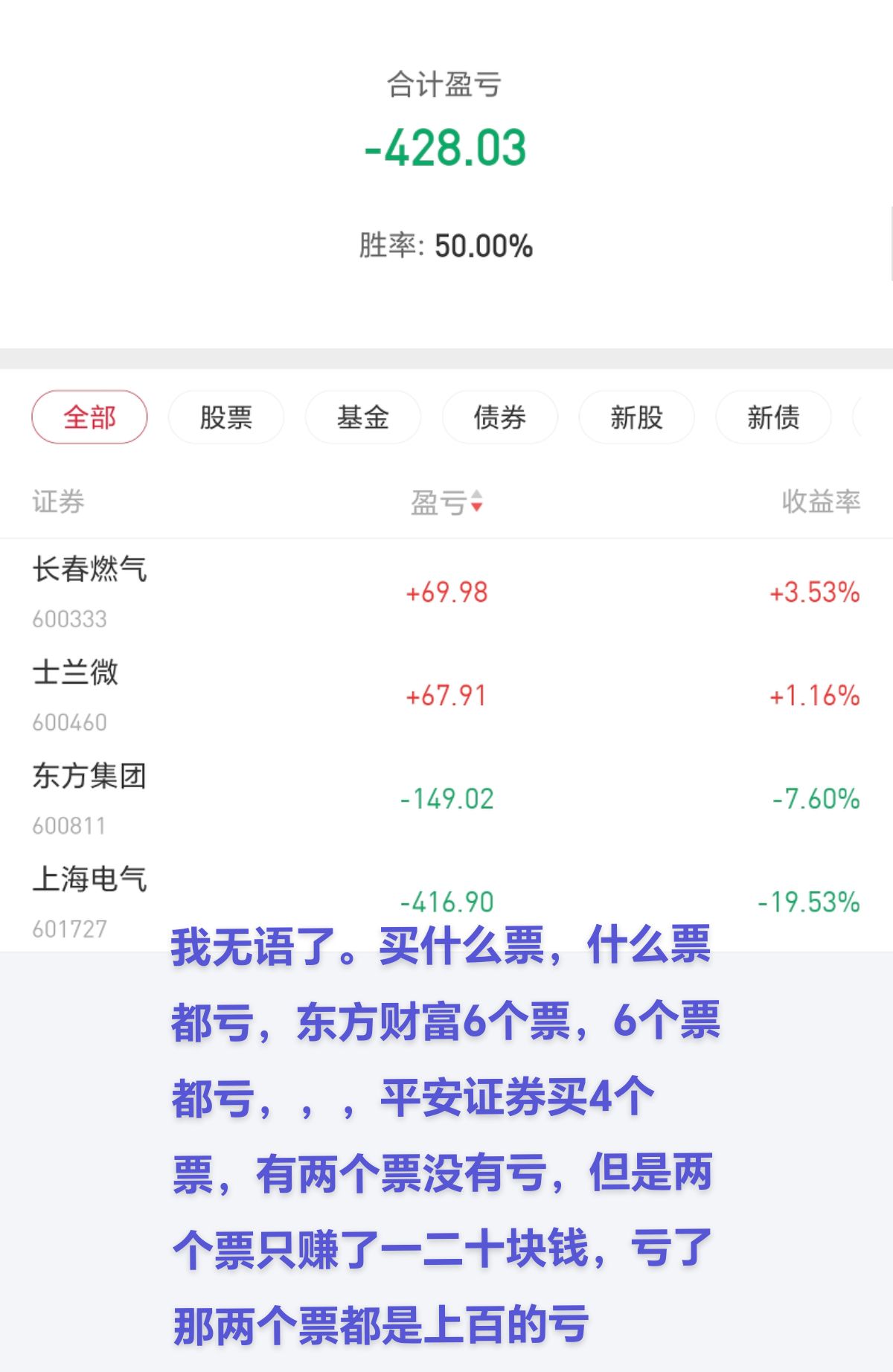This screenshot has height=1372, width=893.
Task: Switch to the 股票 tab
Action: point(225,417)
